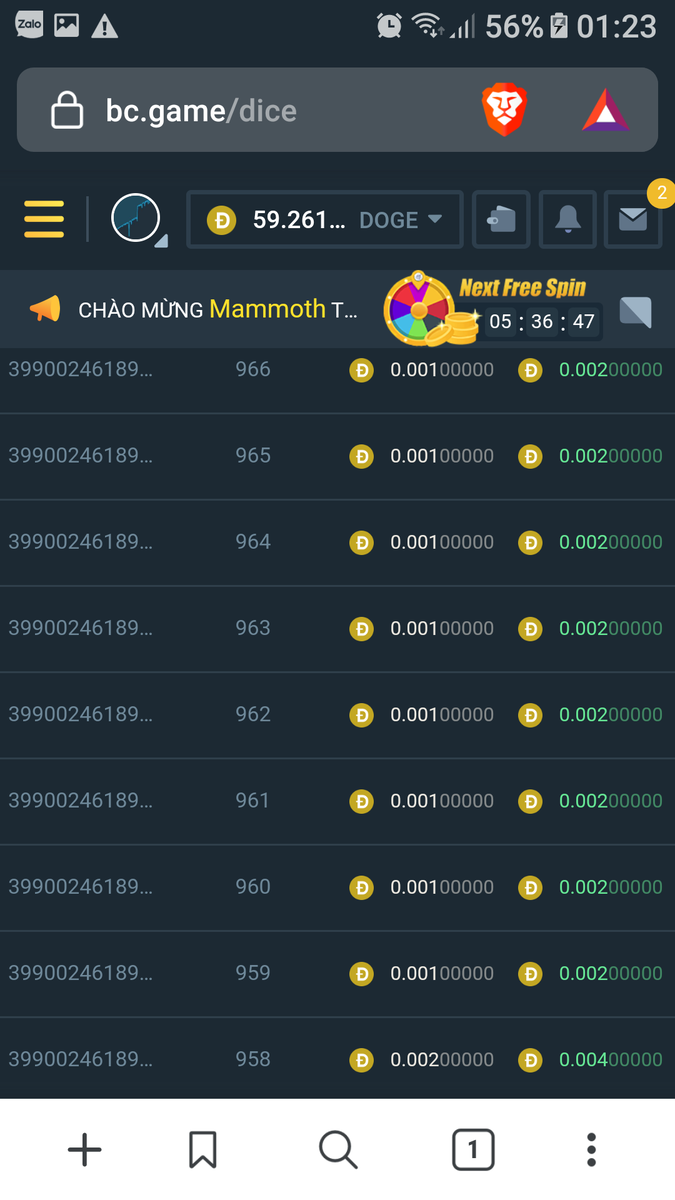The image size is (675, 1200).
Task: Open the notifications bell
Action: 567,219
